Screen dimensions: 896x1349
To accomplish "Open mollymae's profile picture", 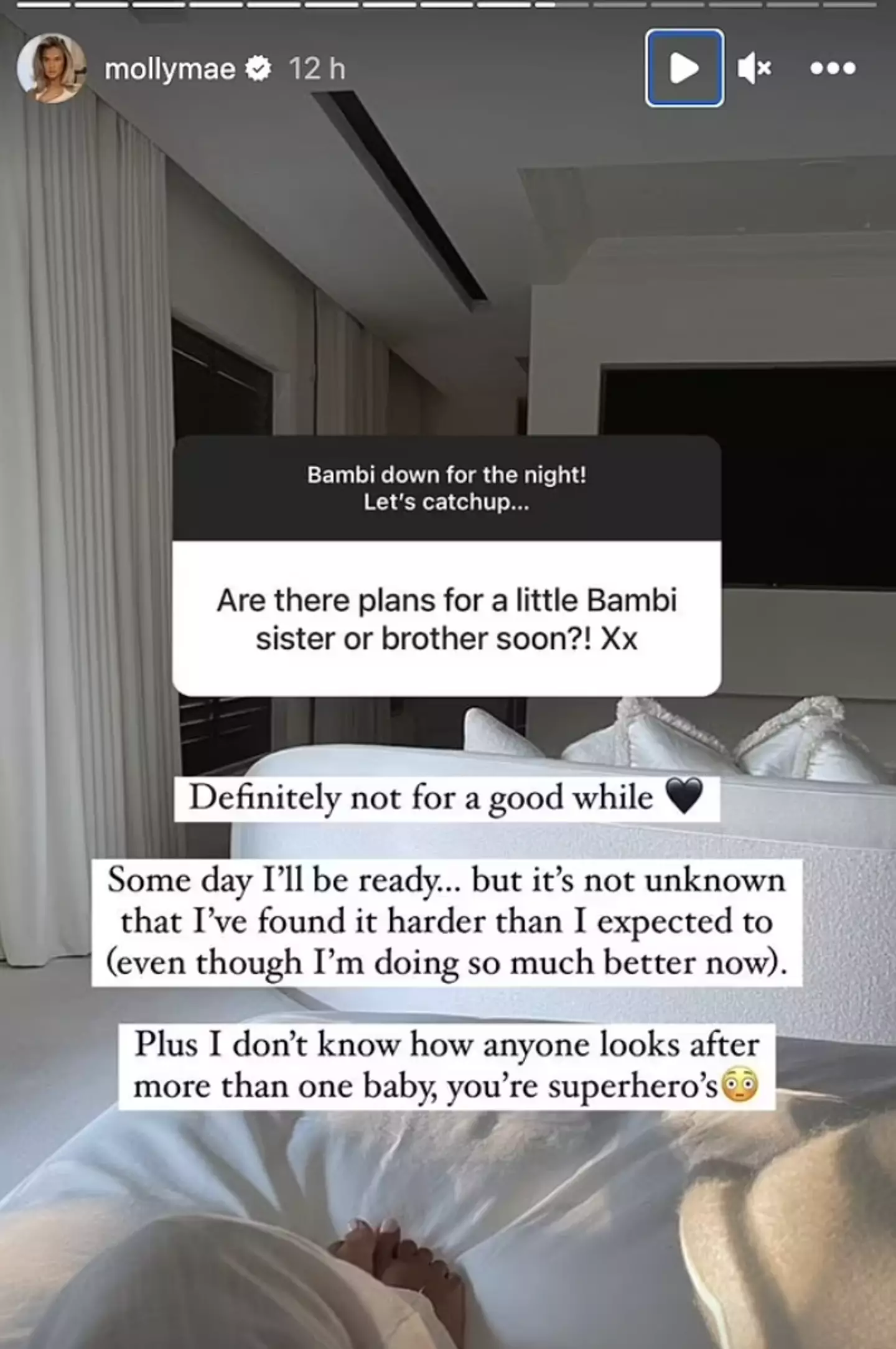I will pos(51,68).
